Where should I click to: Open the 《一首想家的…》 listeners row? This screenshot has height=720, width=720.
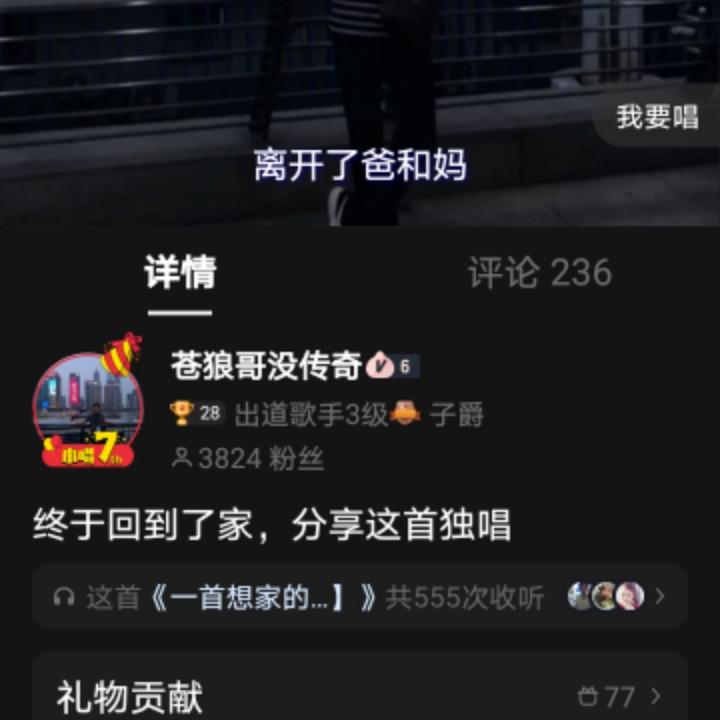click(359, 597)
